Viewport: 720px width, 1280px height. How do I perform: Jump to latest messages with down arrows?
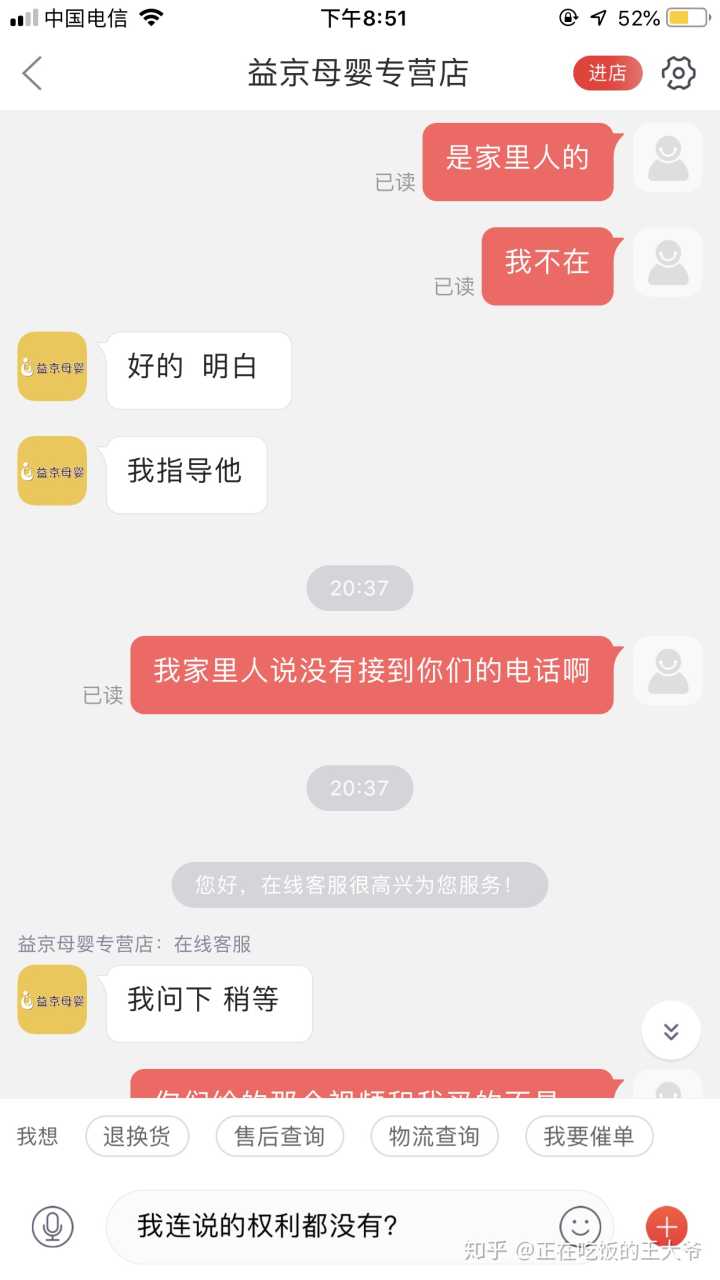[x=670, y=1031]
